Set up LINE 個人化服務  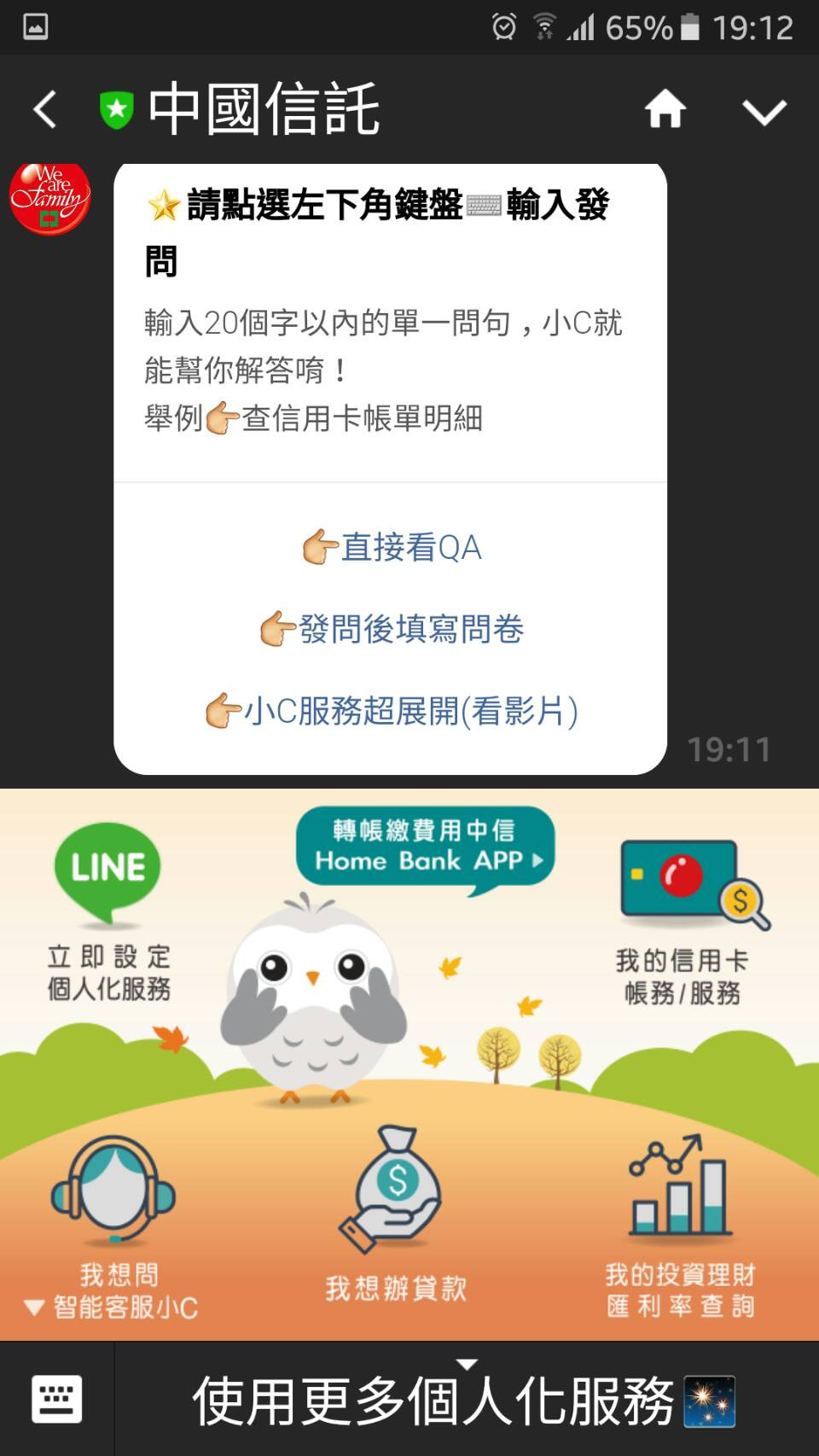[x=108, y=910]
